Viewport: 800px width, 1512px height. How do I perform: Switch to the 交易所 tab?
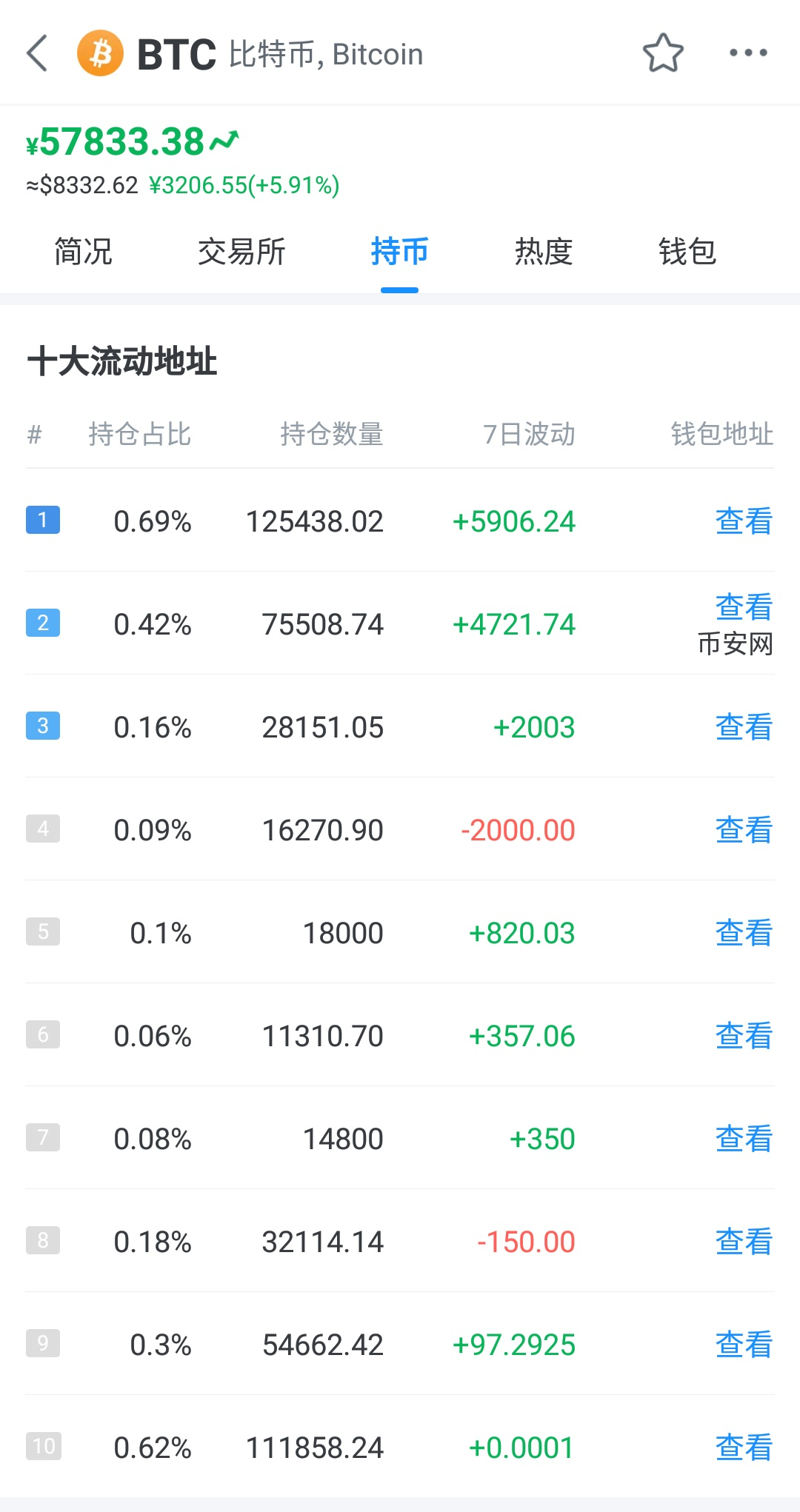[x=241, y=252]
